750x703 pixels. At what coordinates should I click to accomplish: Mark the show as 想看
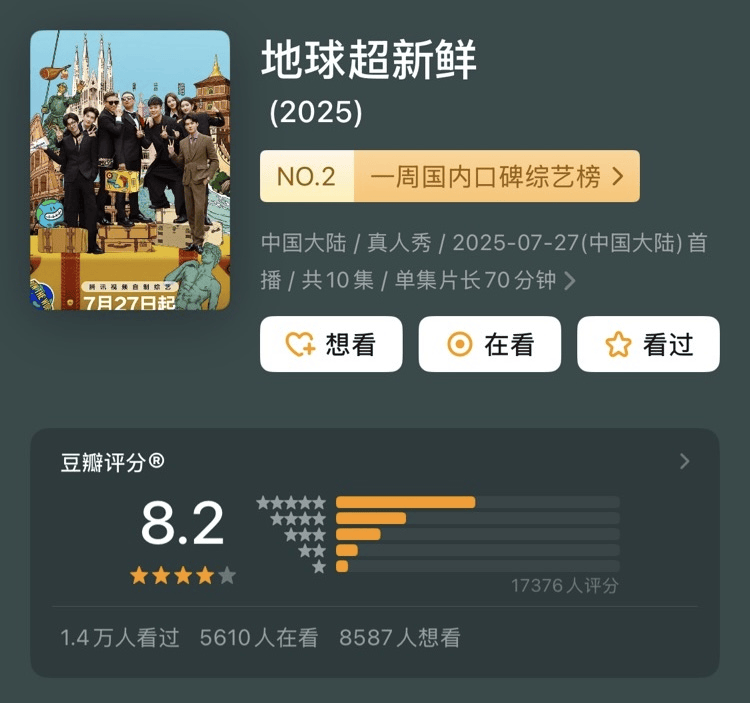click(331, 344)
